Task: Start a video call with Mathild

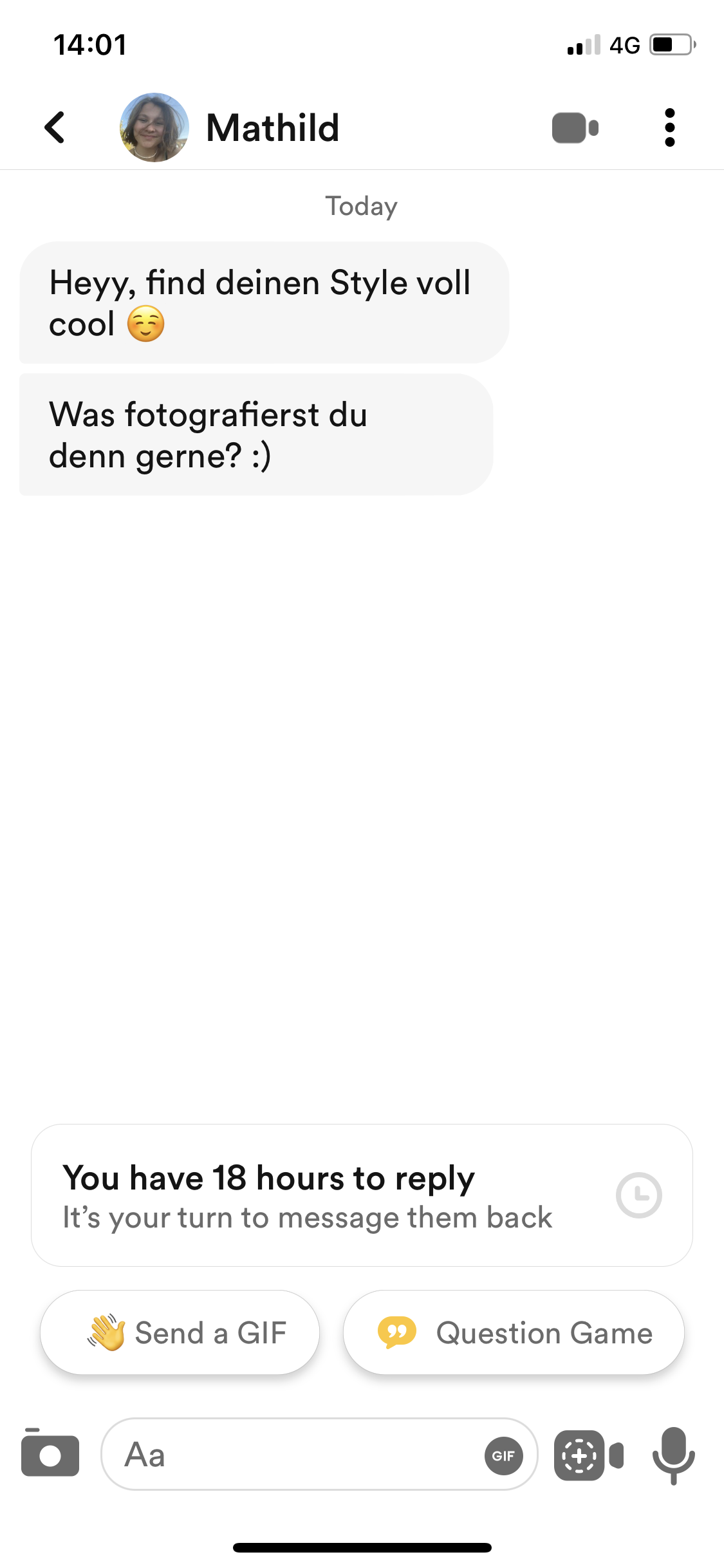Action: coord(575,127)
